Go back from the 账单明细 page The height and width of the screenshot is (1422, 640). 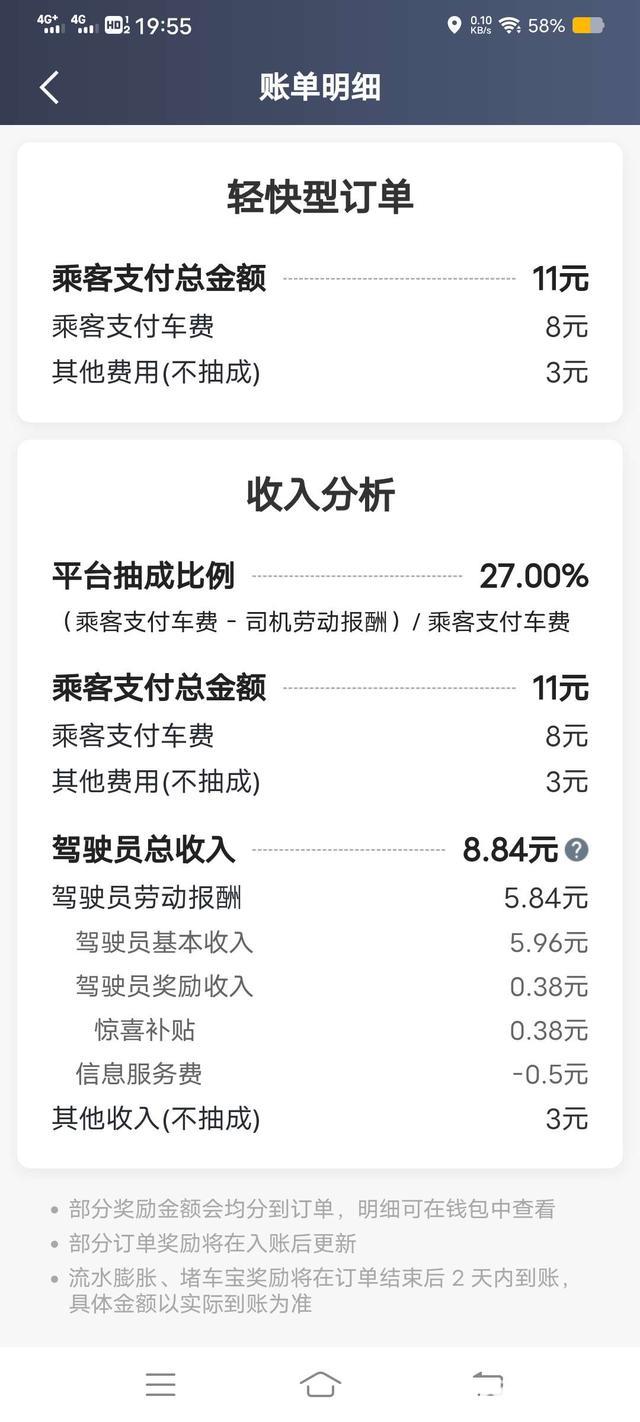(49, 87)
